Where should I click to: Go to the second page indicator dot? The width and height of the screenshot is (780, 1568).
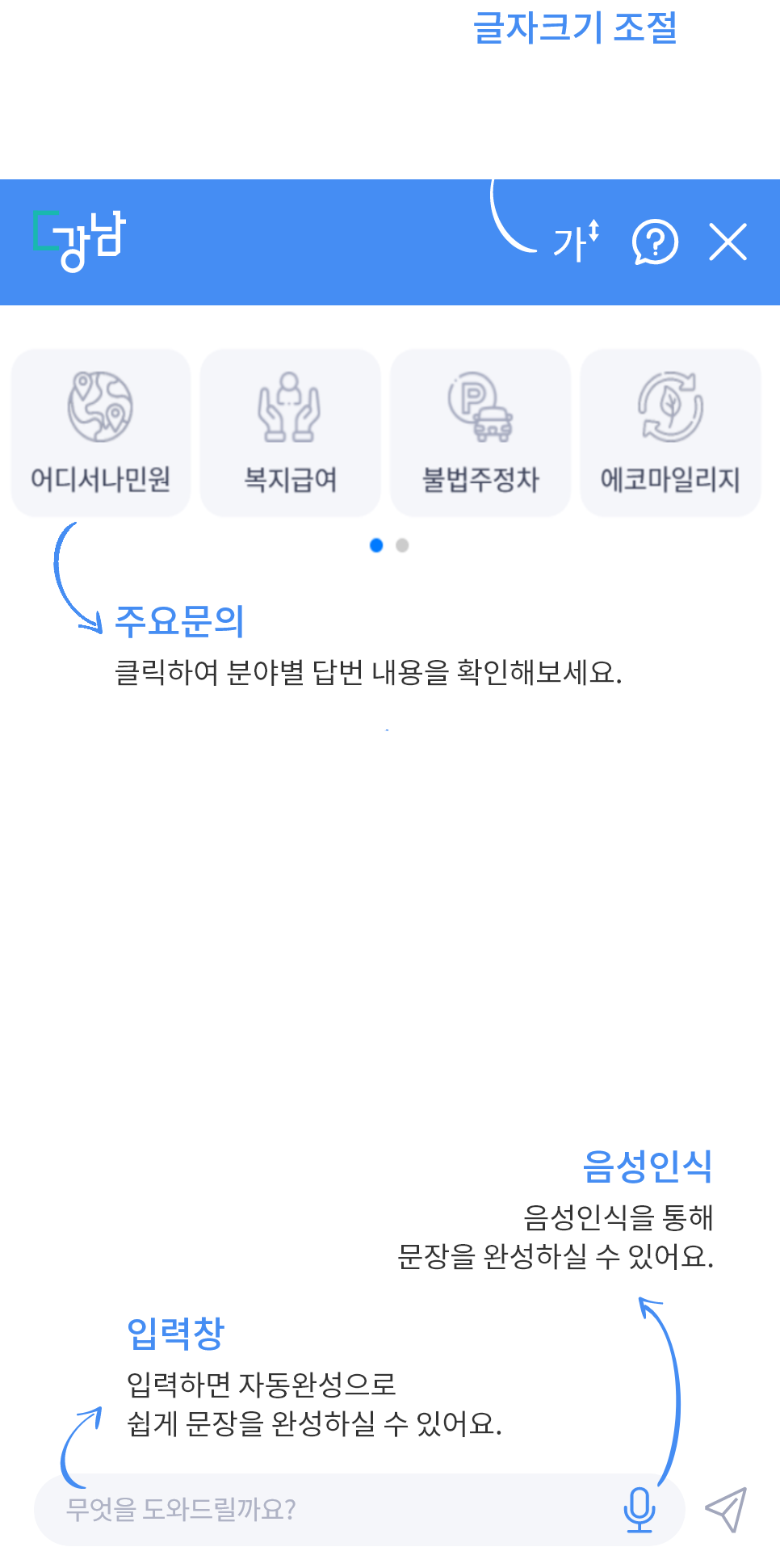coord(402,545)
